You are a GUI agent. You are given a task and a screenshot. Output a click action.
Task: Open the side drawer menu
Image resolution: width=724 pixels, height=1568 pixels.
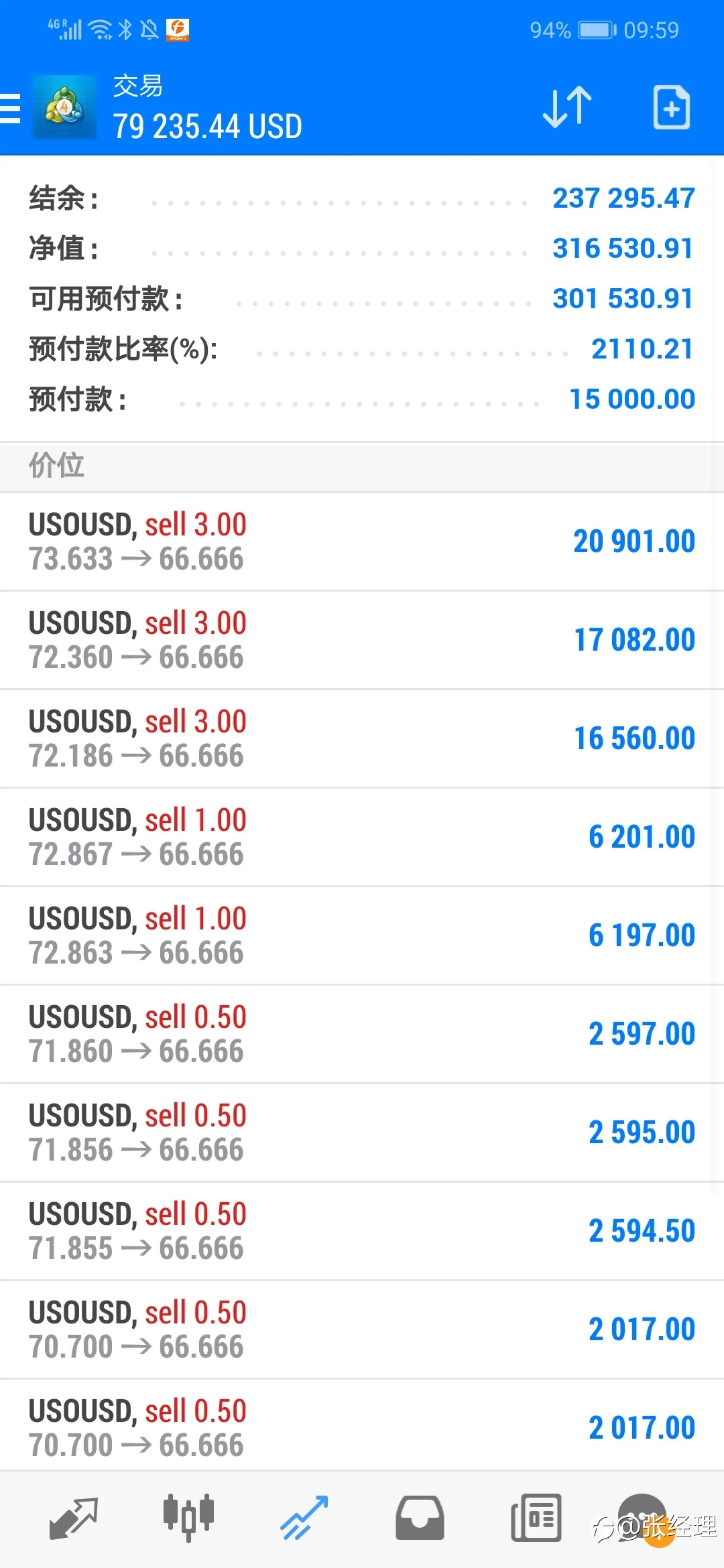pyautogui.click(x=9, y=109)
